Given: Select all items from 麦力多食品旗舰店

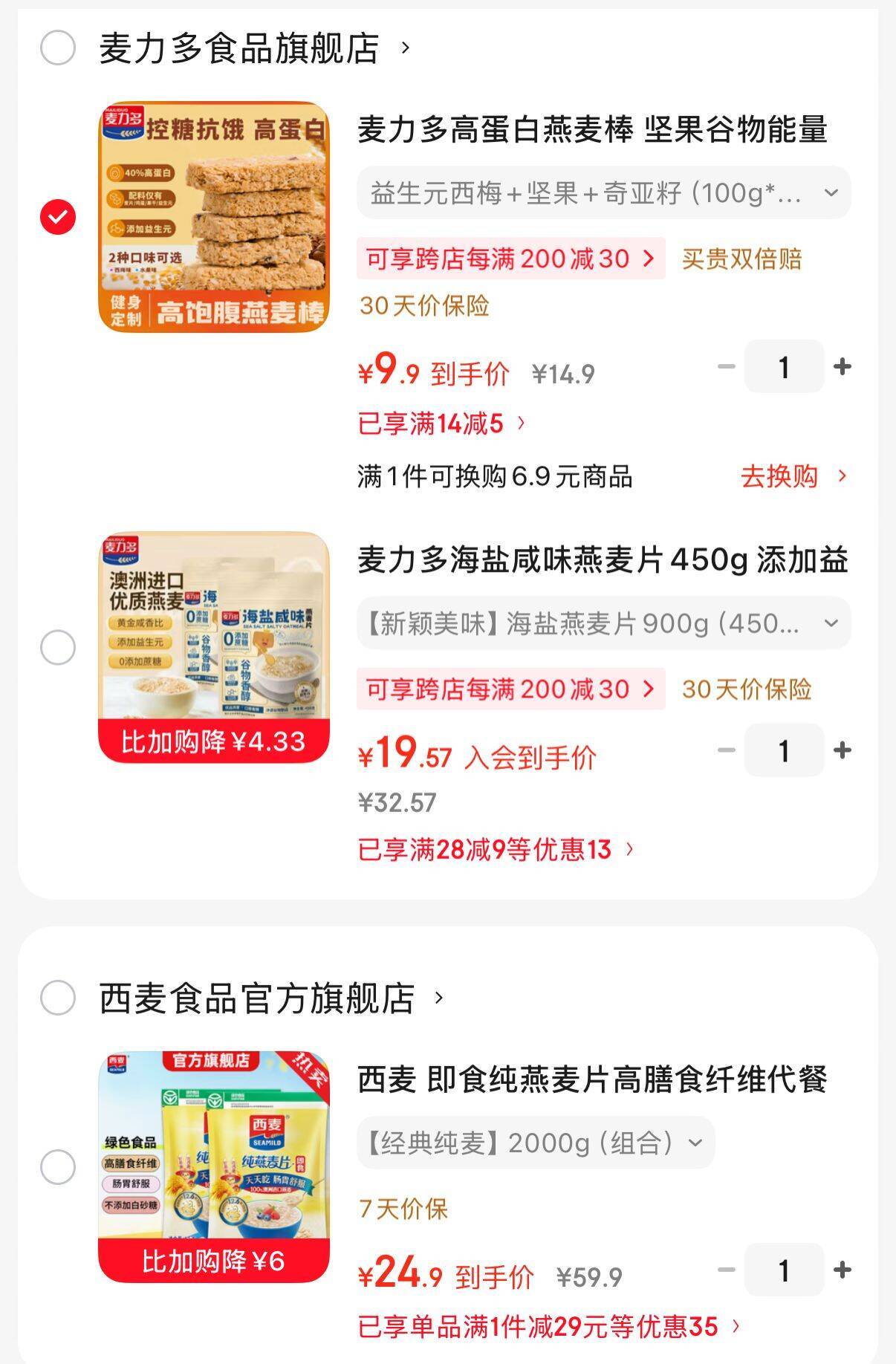Looking at the screenshot, I should 57,48.
